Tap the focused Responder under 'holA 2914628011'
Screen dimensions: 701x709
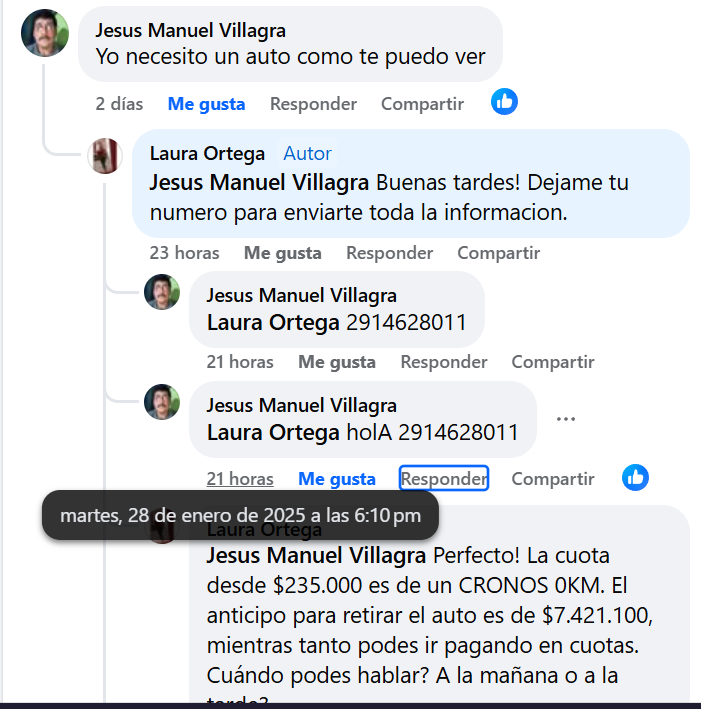point(444,479)
